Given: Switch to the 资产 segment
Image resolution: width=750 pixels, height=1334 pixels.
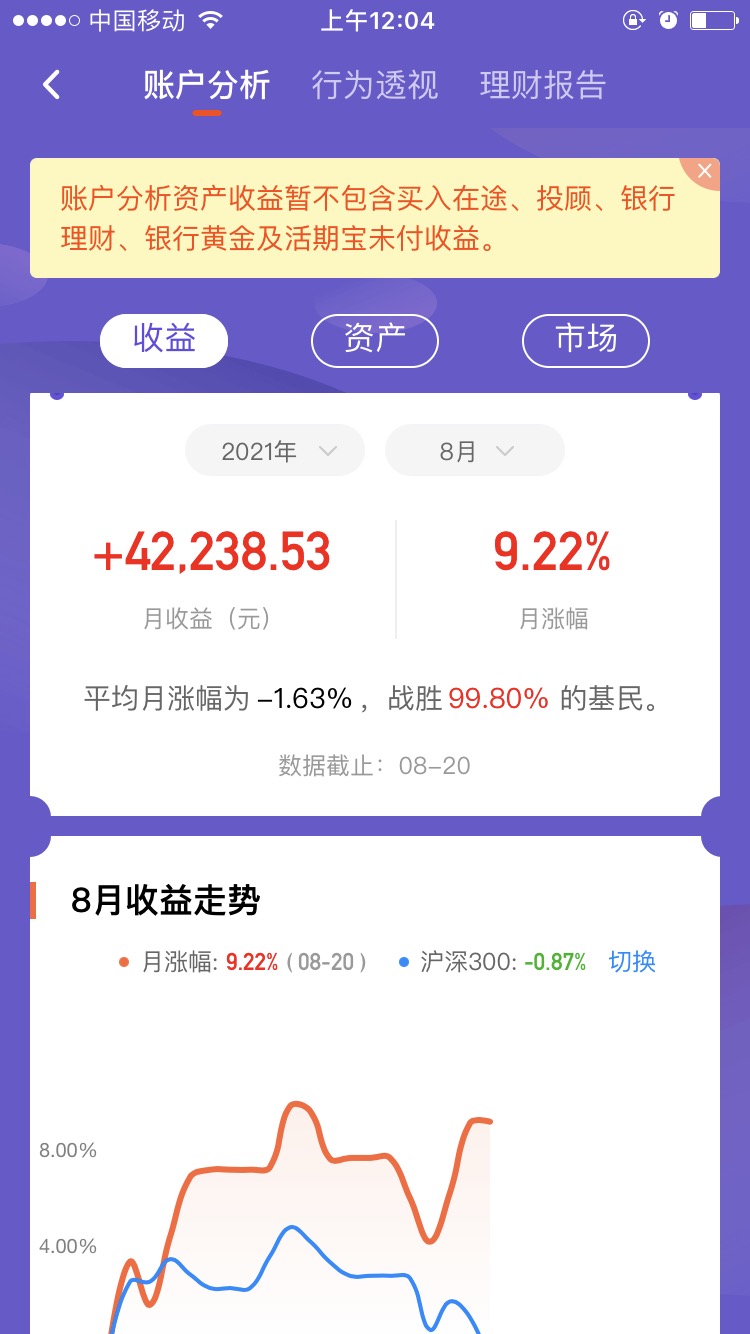Looking at the screenshot, I should pos(375,341).
